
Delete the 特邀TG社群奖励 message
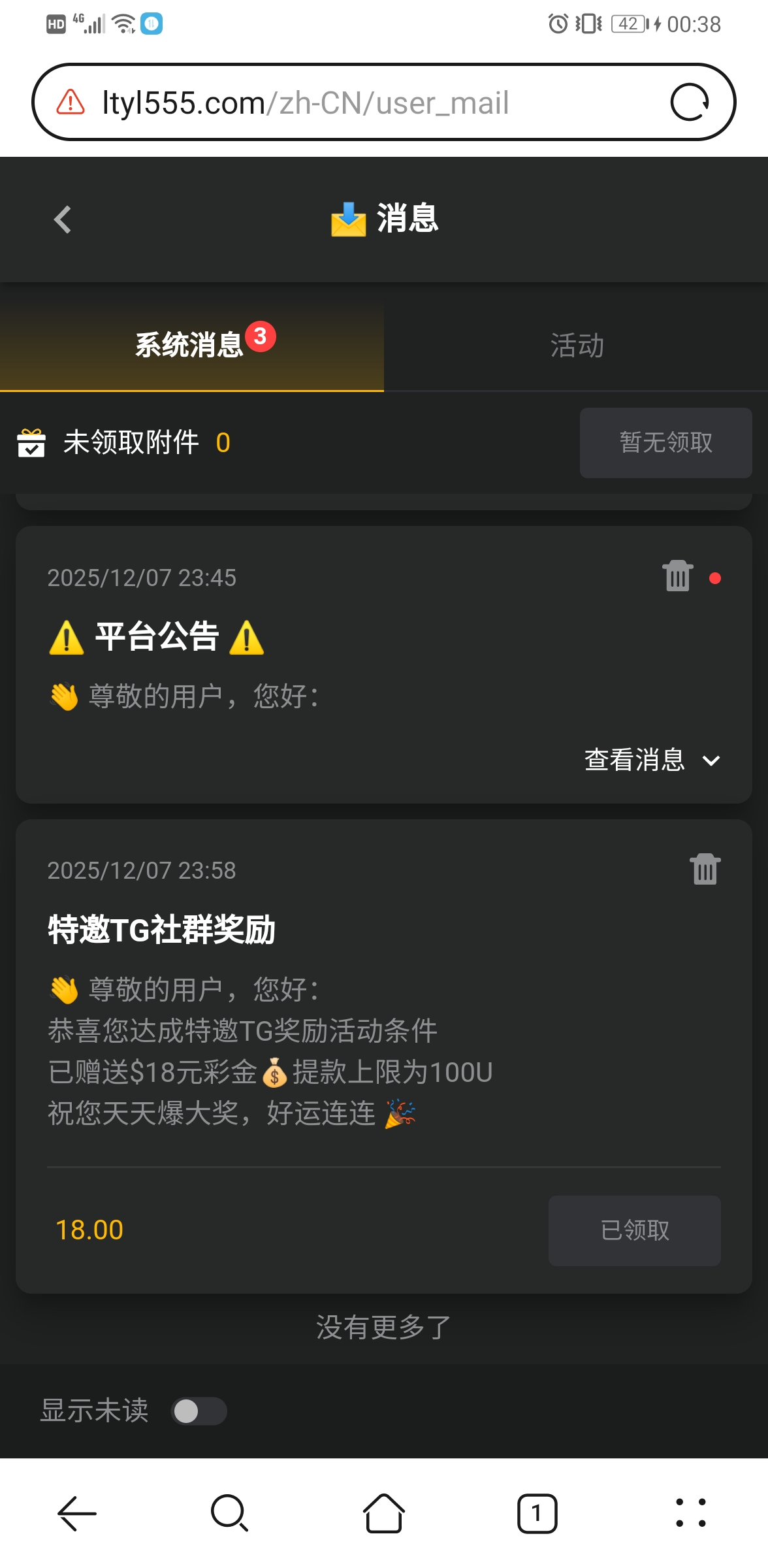tap(705, 870)
